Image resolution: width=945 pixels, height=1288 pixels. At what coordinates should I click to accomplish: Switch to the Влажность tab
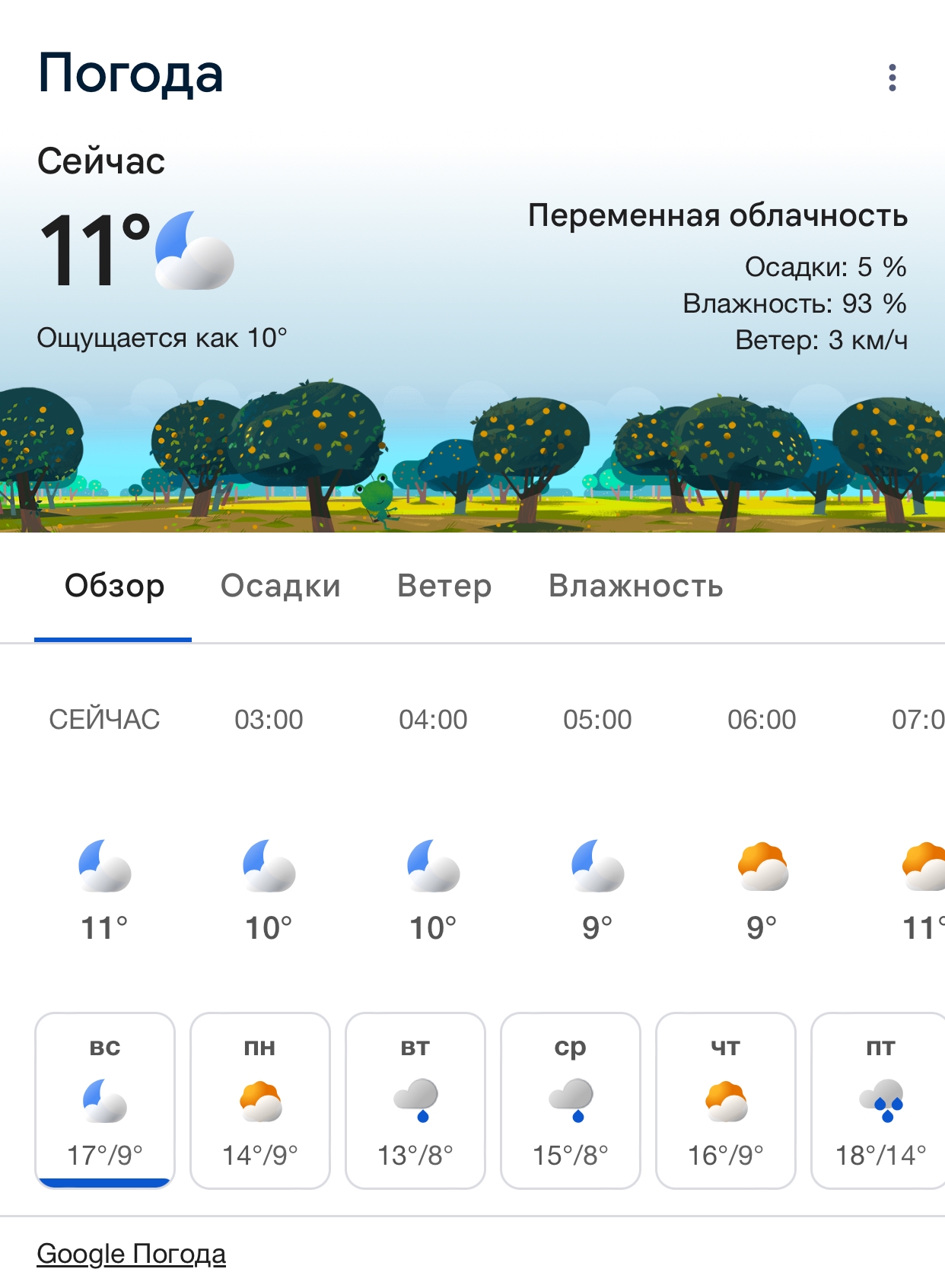click(x=635, y=586)
